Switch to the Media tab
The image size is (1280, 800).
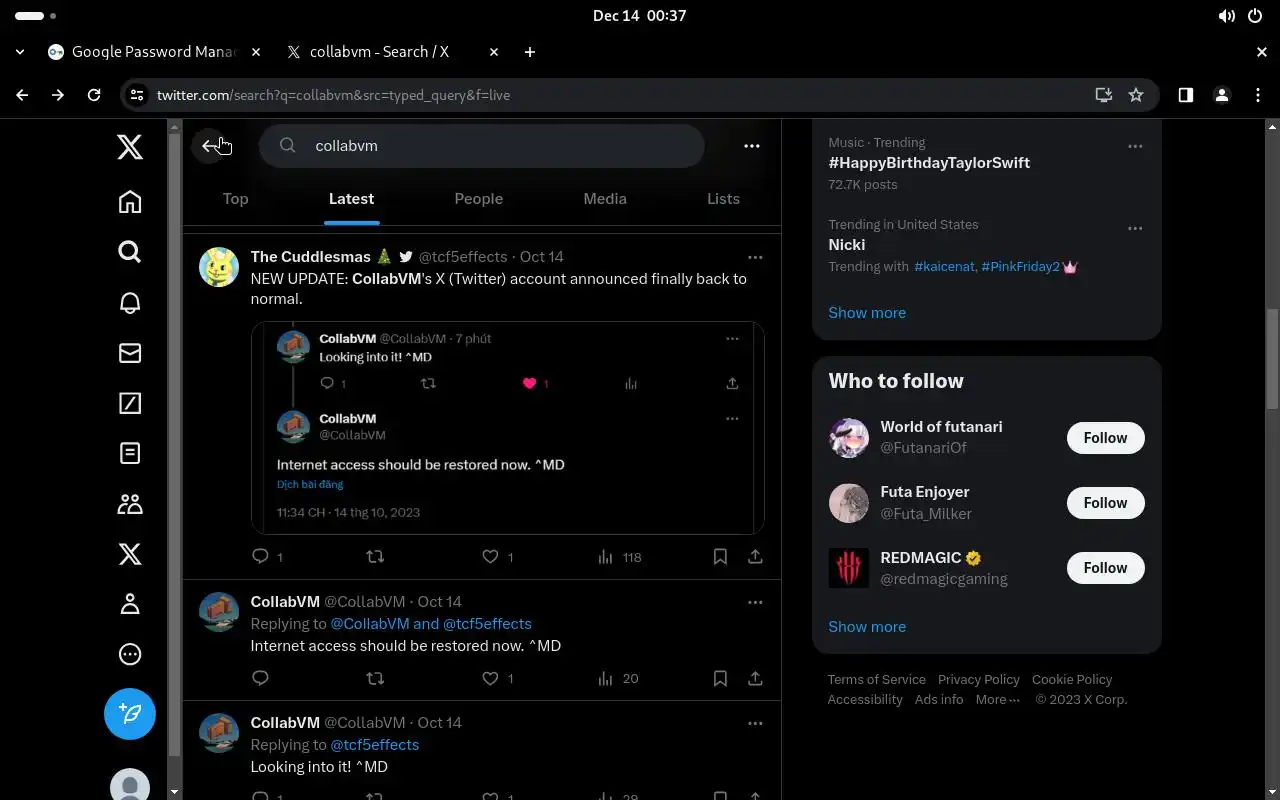[604, 199]
